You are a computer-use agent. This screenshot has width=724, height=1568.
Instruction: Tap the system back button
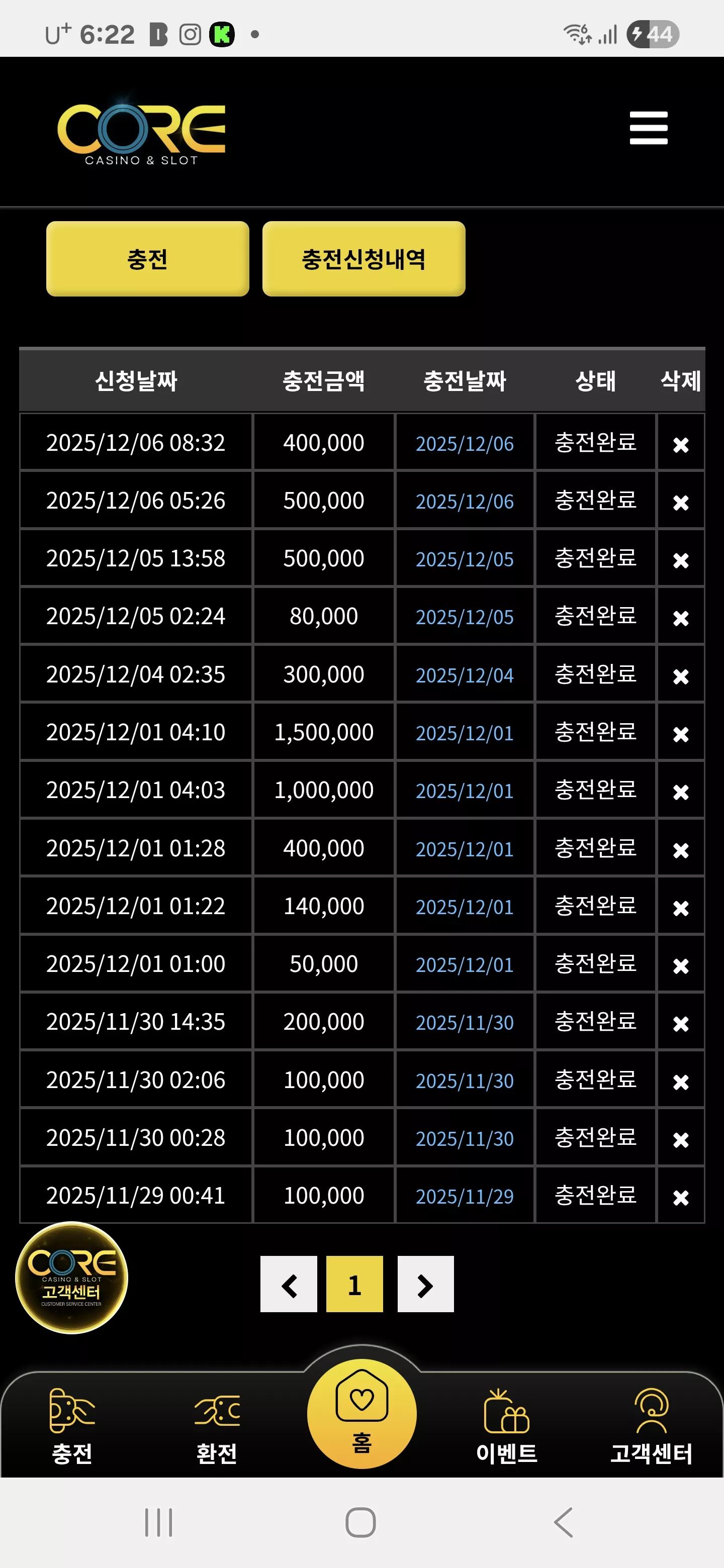[564, 1522]
